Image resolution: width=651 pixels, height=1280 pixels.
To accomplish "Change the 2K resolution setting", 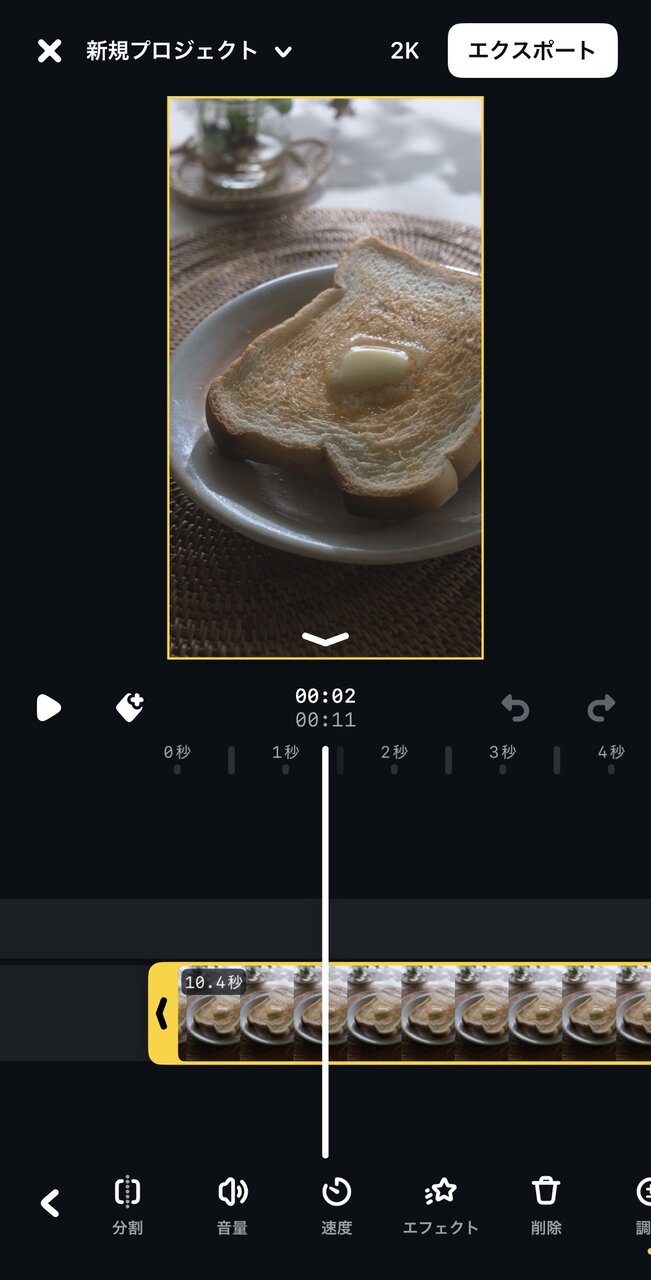I will pyautogui.click(x=404, y=51).
